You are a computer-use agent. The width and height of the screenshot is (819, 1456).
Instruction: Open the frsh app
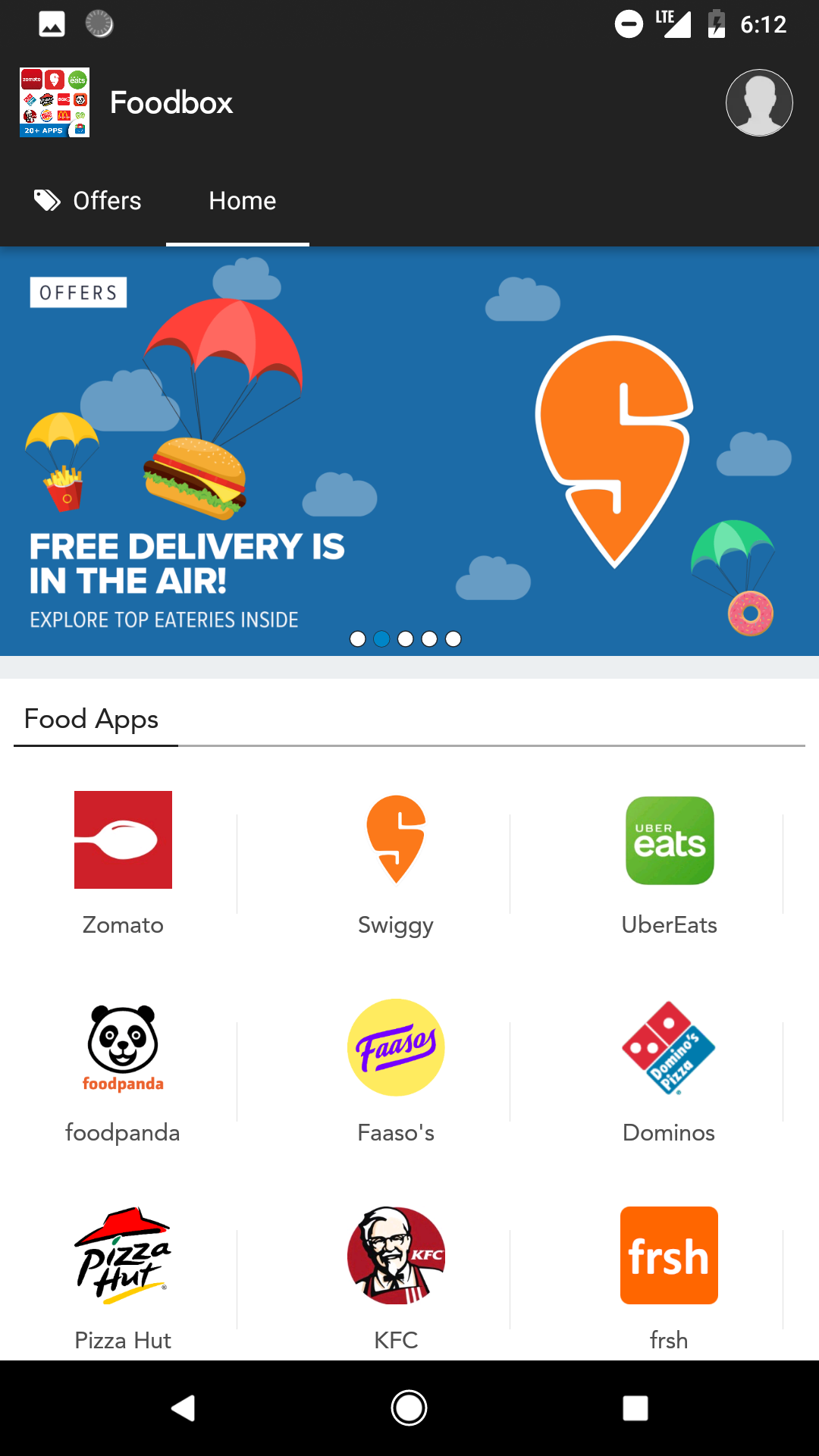pyautogui.click(x=669, y=1255)
